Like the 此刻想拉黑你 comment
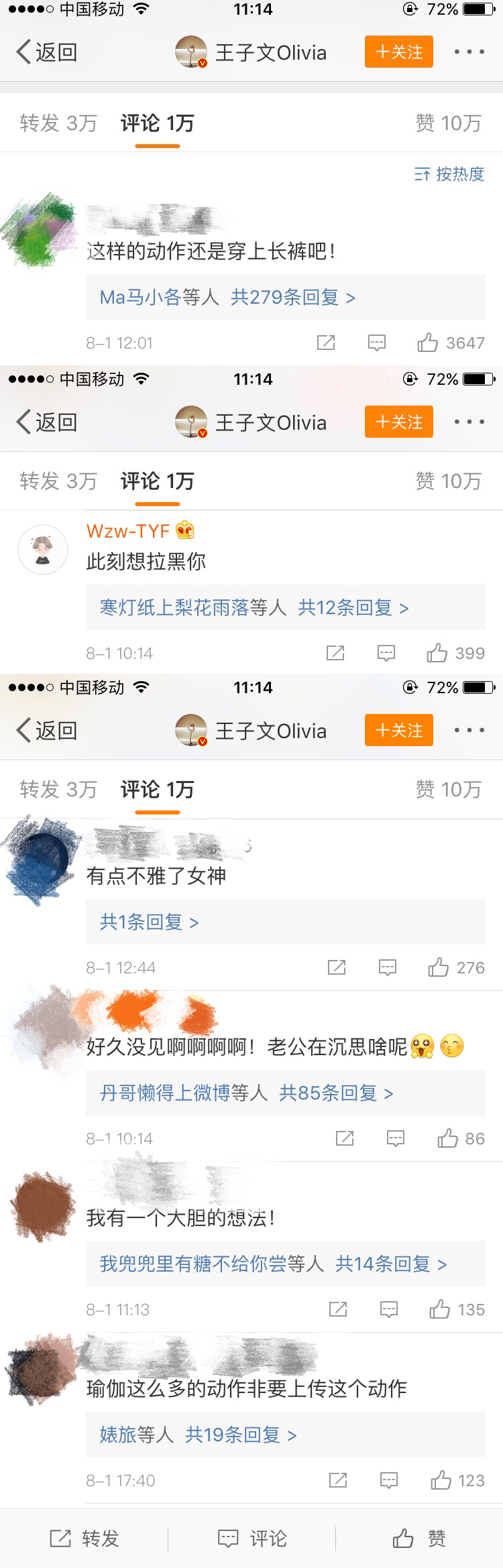The image size is (503, 1568). (x=437, y=653)
